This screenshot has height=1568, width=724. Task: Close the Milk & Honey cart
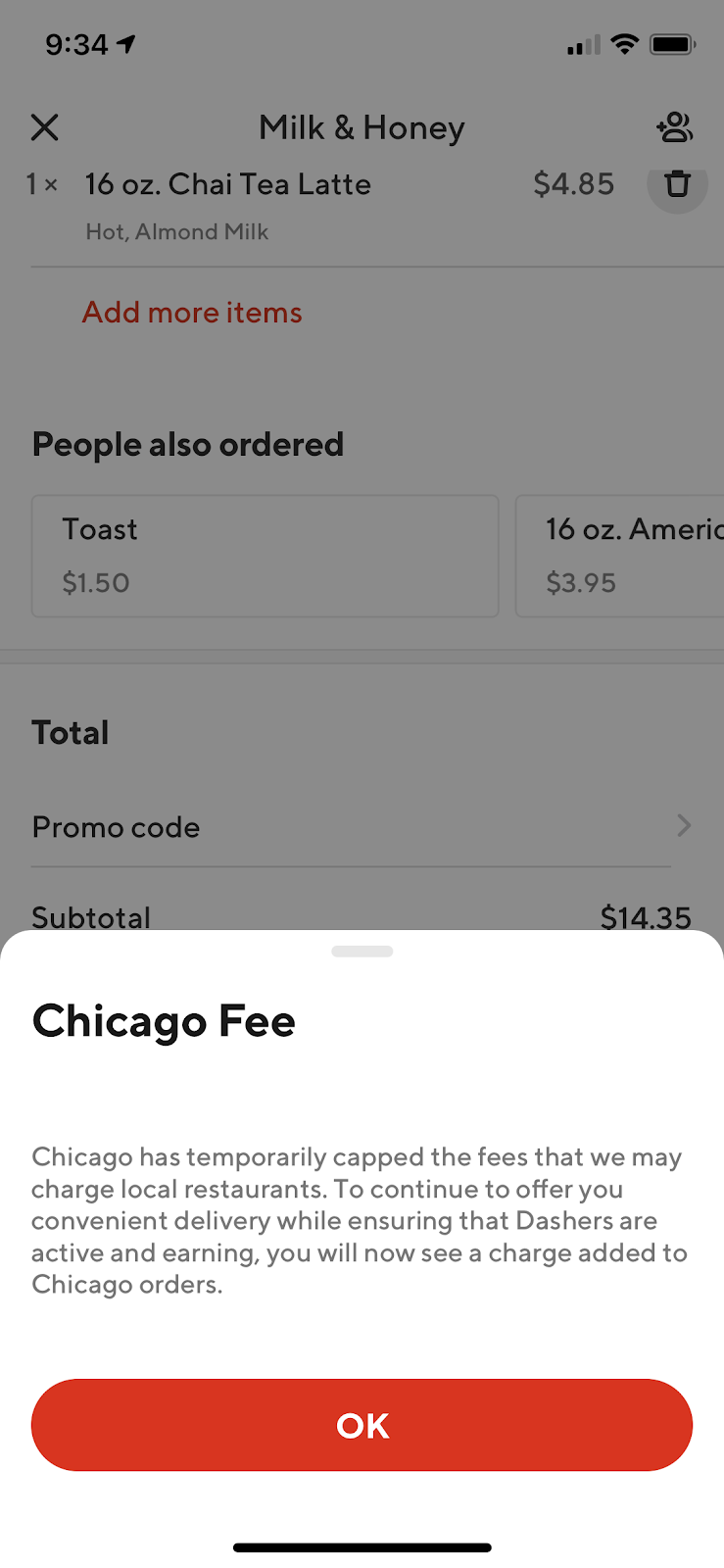pyautogui.click(x=45, y=127)
